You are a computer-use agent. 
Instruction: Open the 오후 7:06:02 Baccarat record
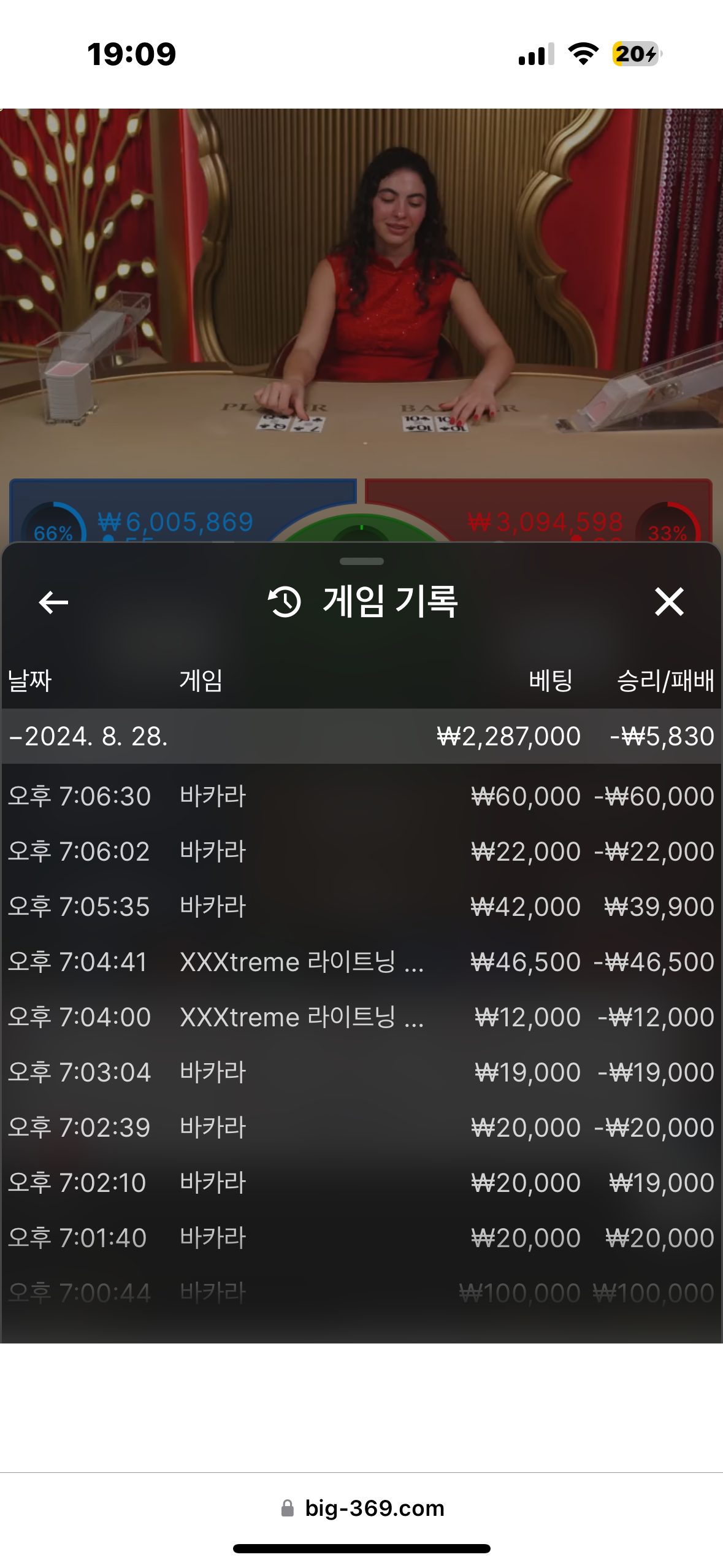(361, 851)
